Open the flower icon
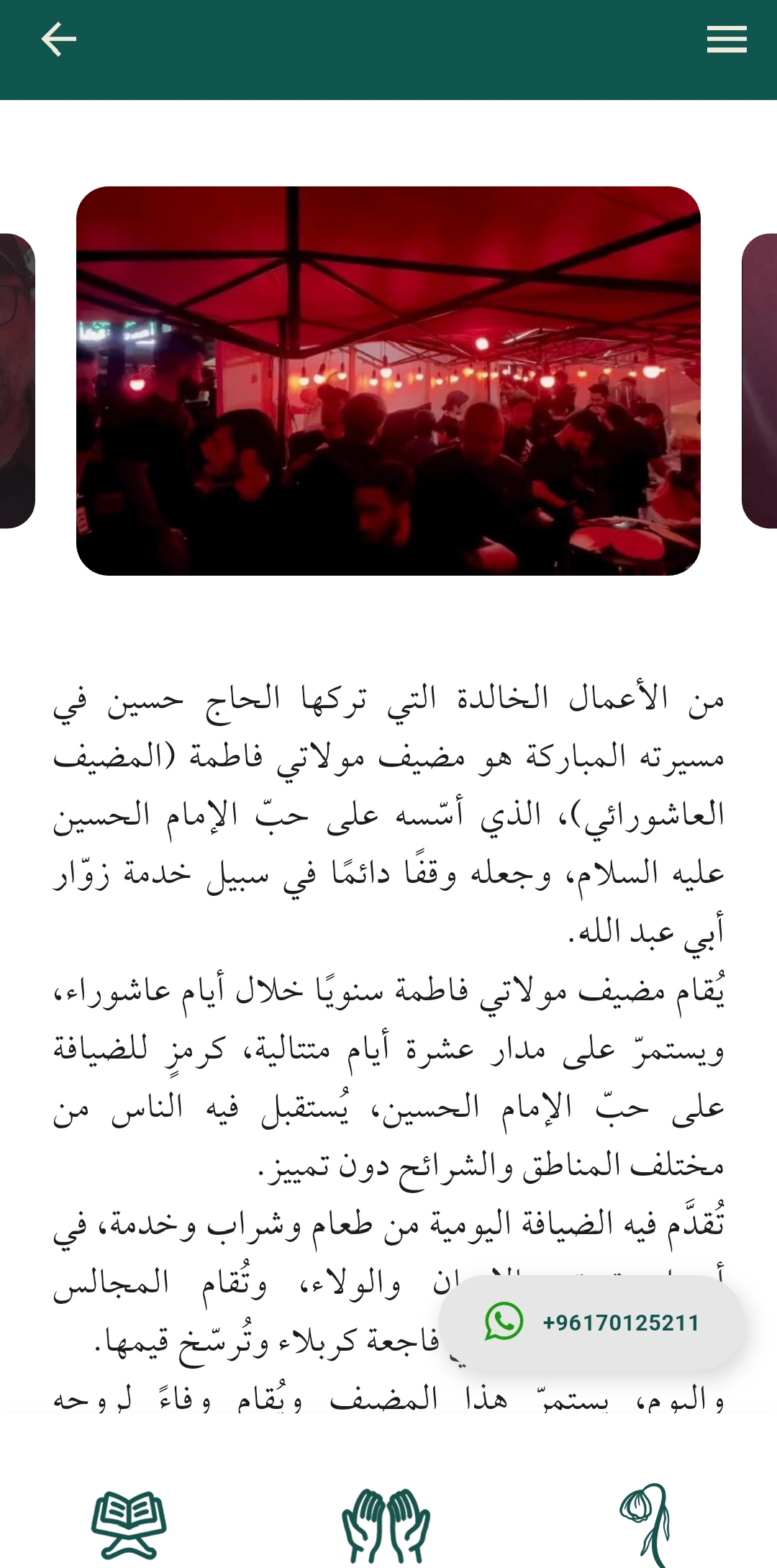The image size is (777, 1568). click(x=645, y=1524)
